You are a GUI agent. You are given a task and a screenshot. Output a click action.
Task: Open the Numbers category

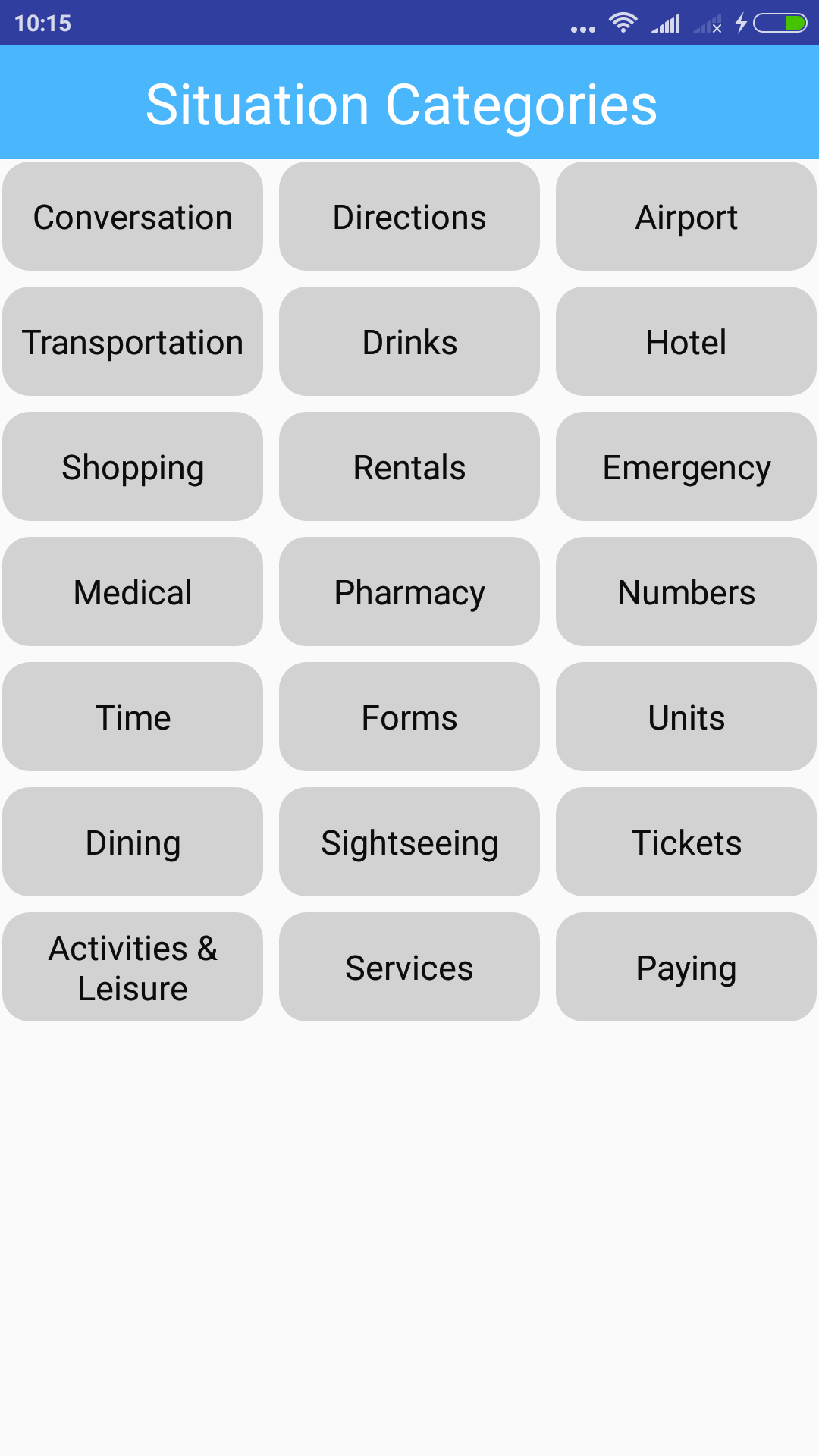[686, 592]
